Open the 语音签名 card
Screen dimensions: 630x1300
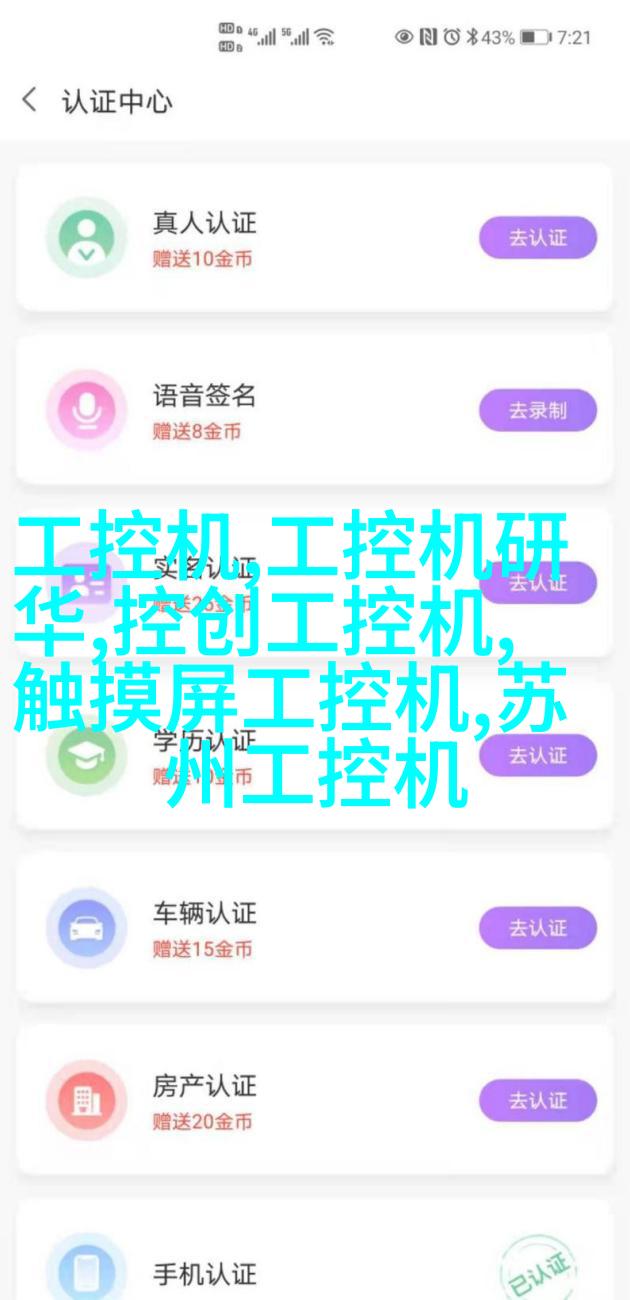[300, 410]
